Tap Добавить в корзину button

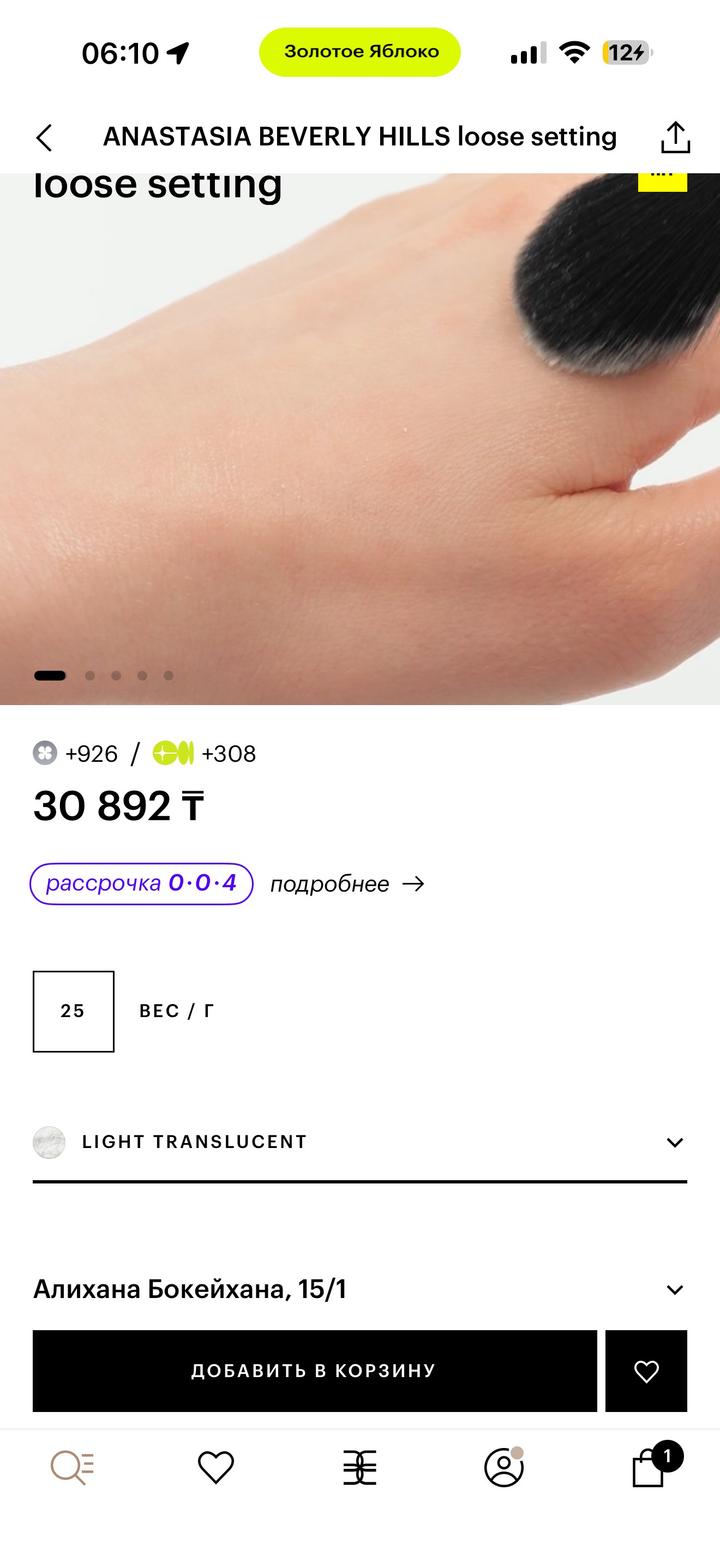click(x=314, y=1371)
